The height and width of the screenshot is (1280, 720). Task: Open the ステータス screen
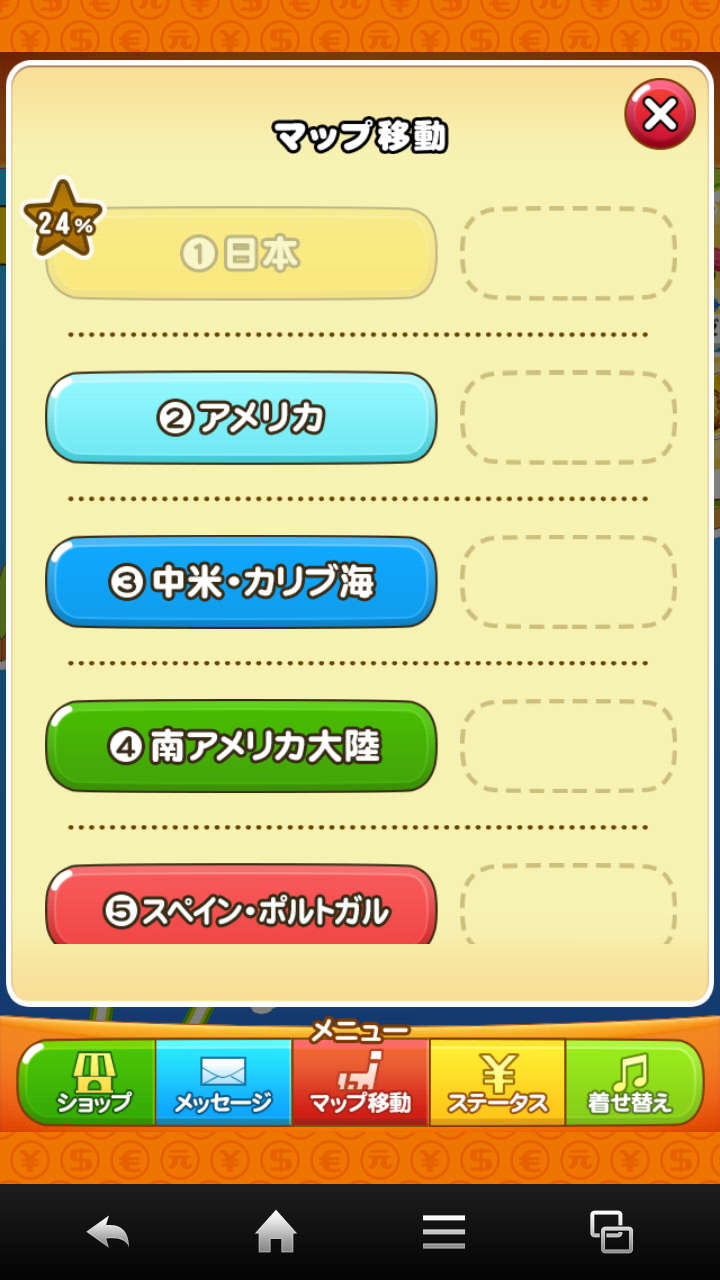[x=497, y=1083]
